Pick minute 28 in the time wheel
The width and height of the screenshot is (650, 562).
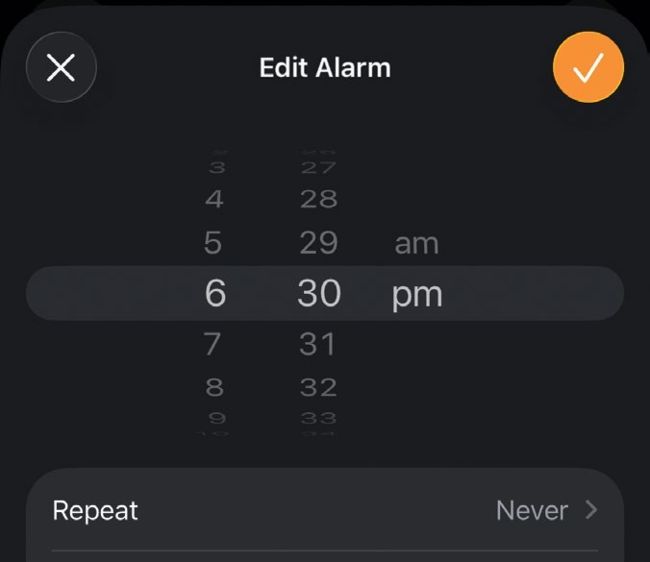[319, 199]
